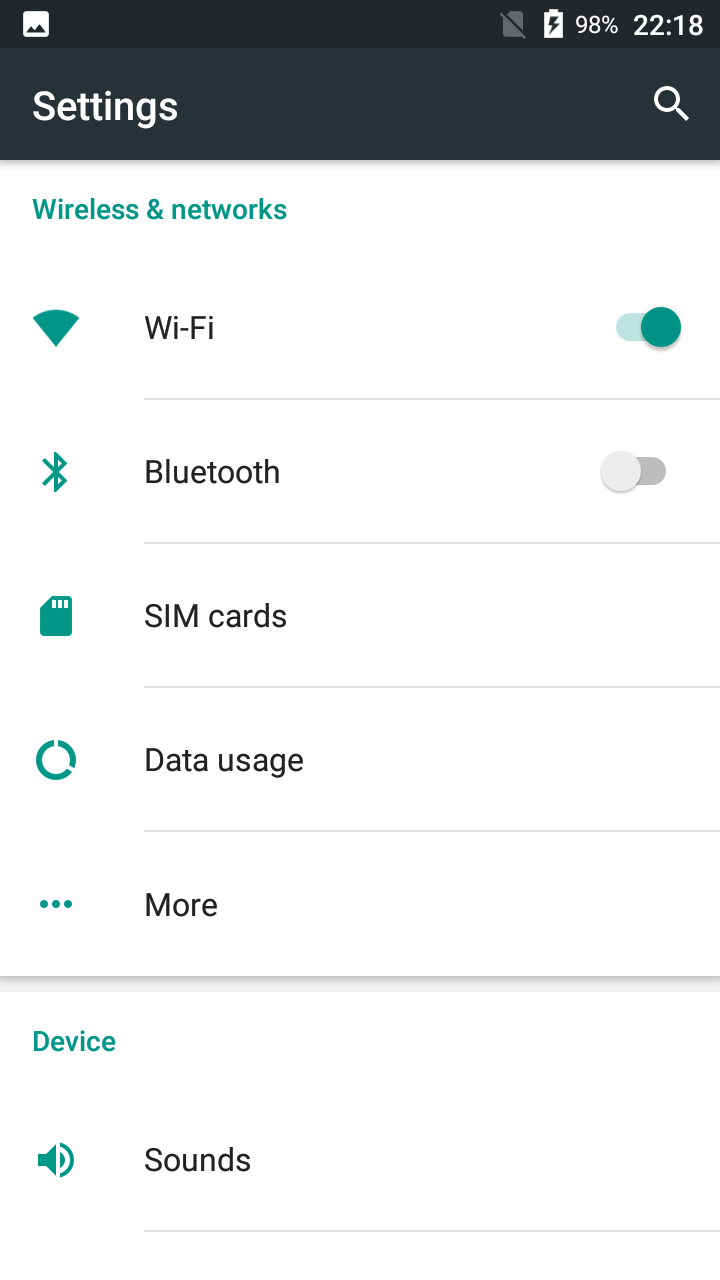720x1280 pixels.
Task: Turn off the Wi-Fi switch
Action: coord(648,327)
